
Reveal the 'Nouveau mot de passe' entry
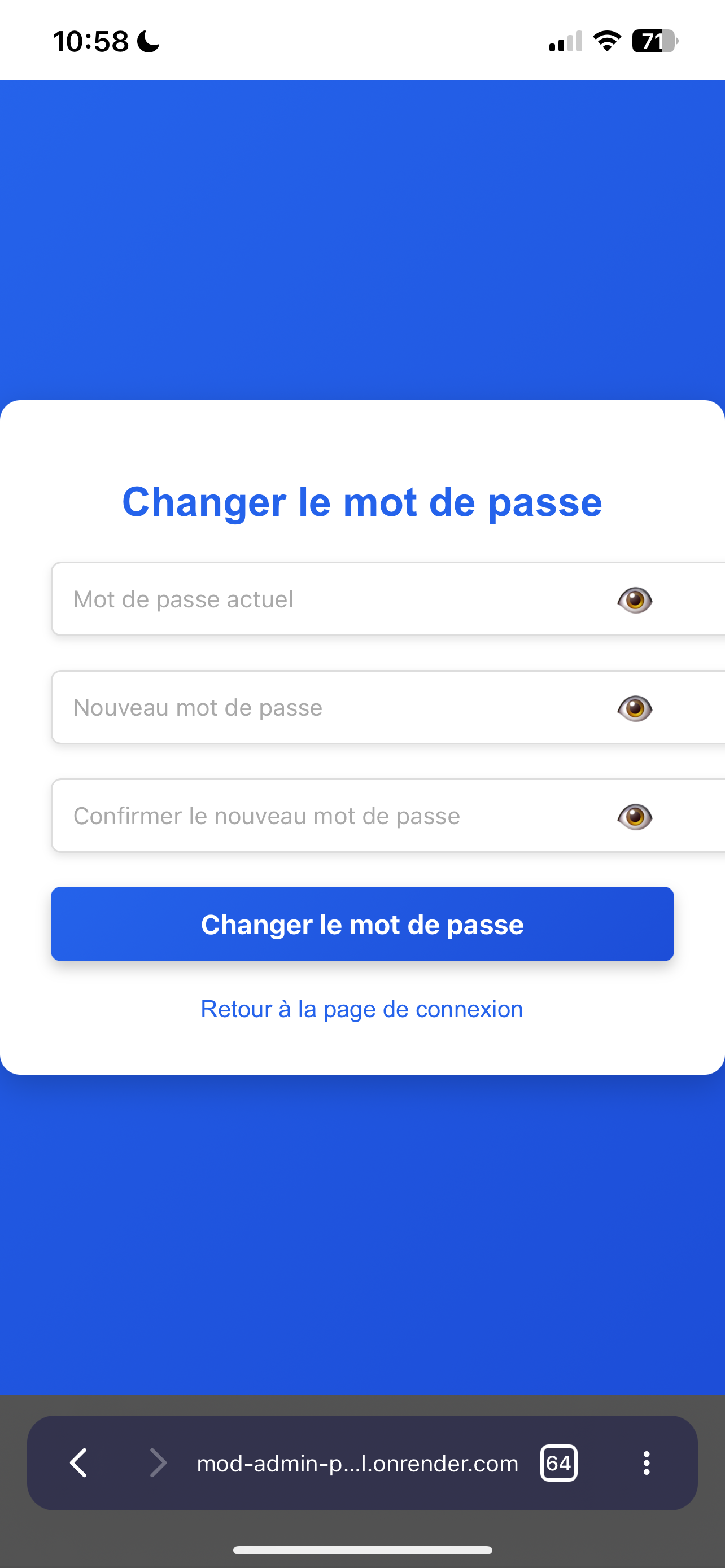(635, 708)
